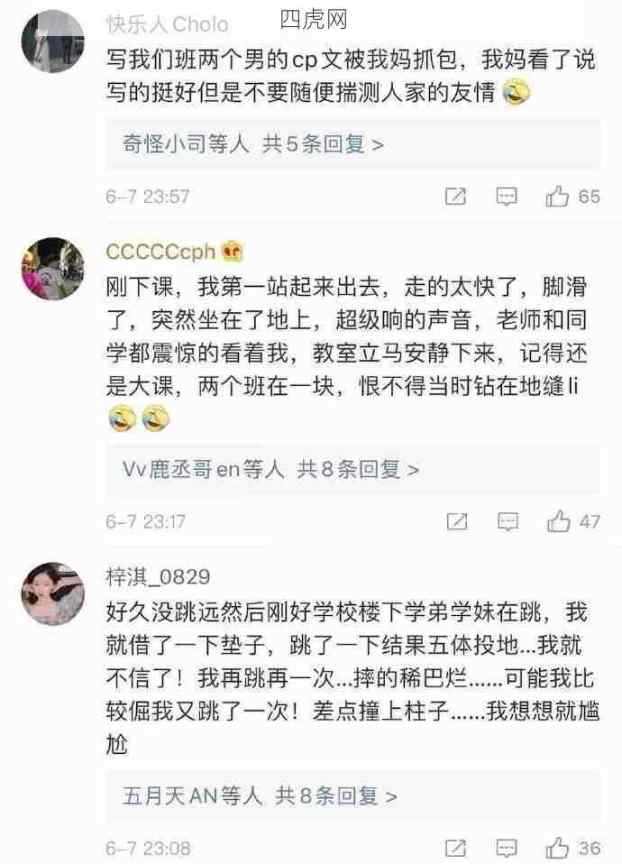Like 梓淇_0829's comment with 36 likes
This screenshot has height=864, width=622.
click(558, 848)
